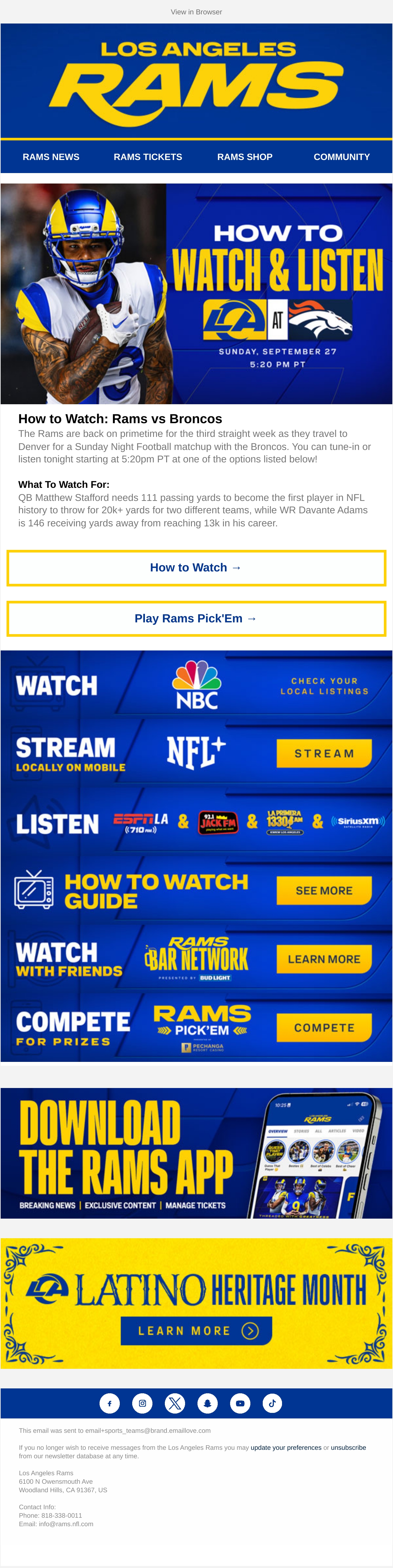Go to Rams News
393x1568 pixels.
tap(51, 157)
